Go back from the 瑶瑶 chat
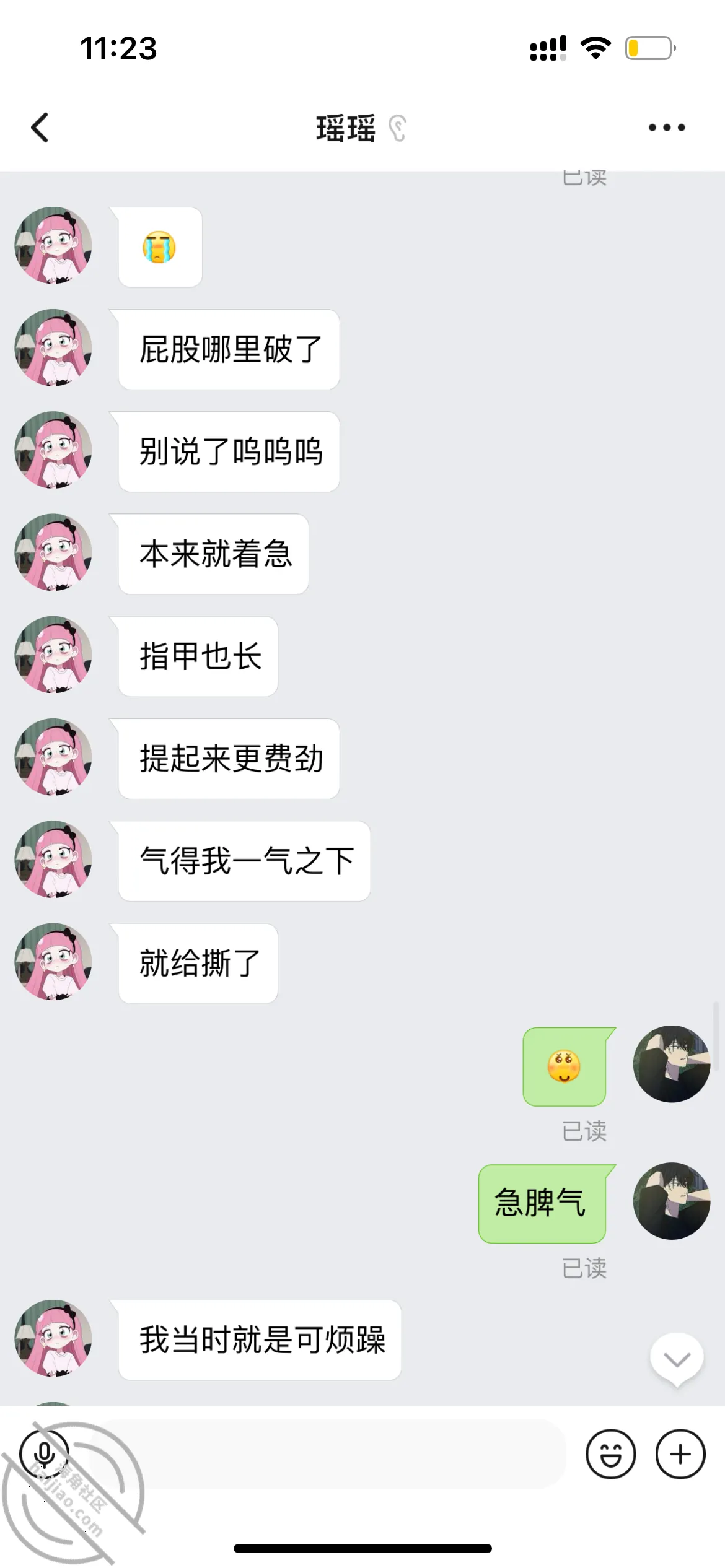Screen dimensions: 725x1568 pyautogui.click(x=40, y=128)
